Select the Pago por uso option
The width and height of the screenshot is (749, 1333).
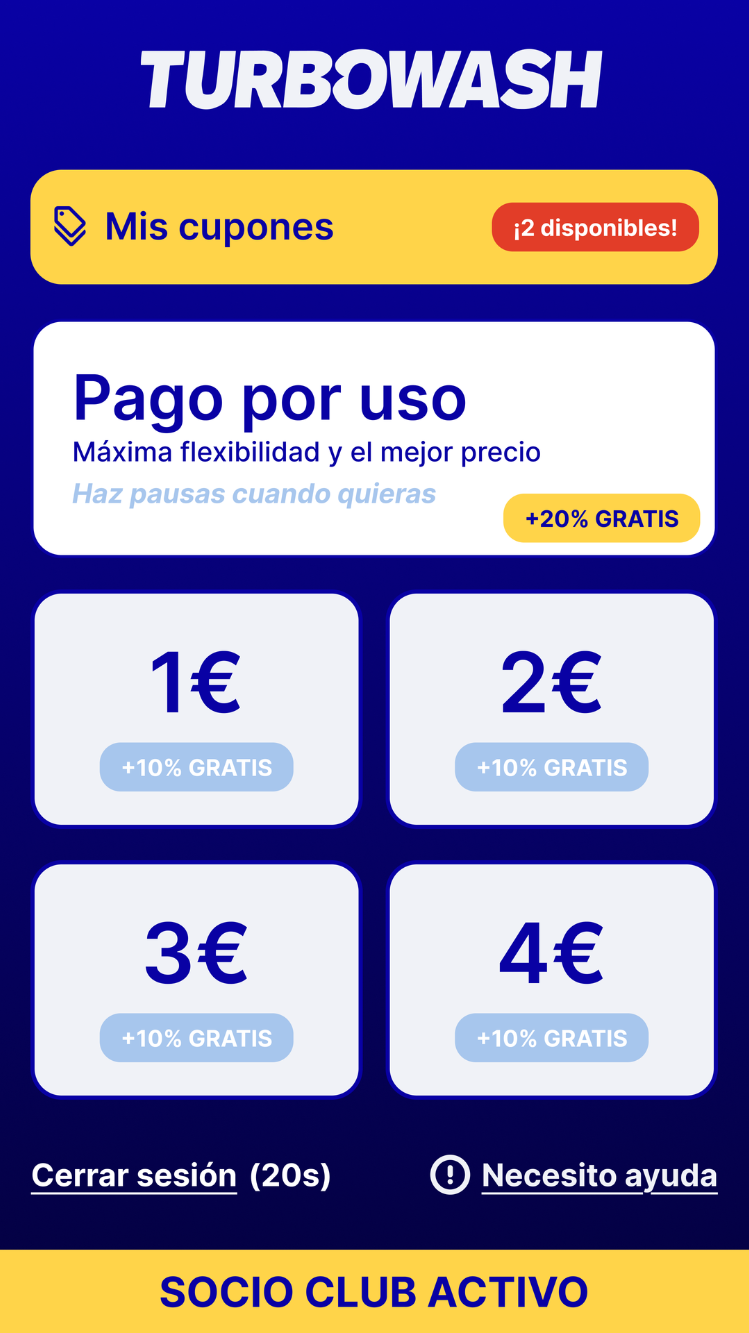coord(374,438)
